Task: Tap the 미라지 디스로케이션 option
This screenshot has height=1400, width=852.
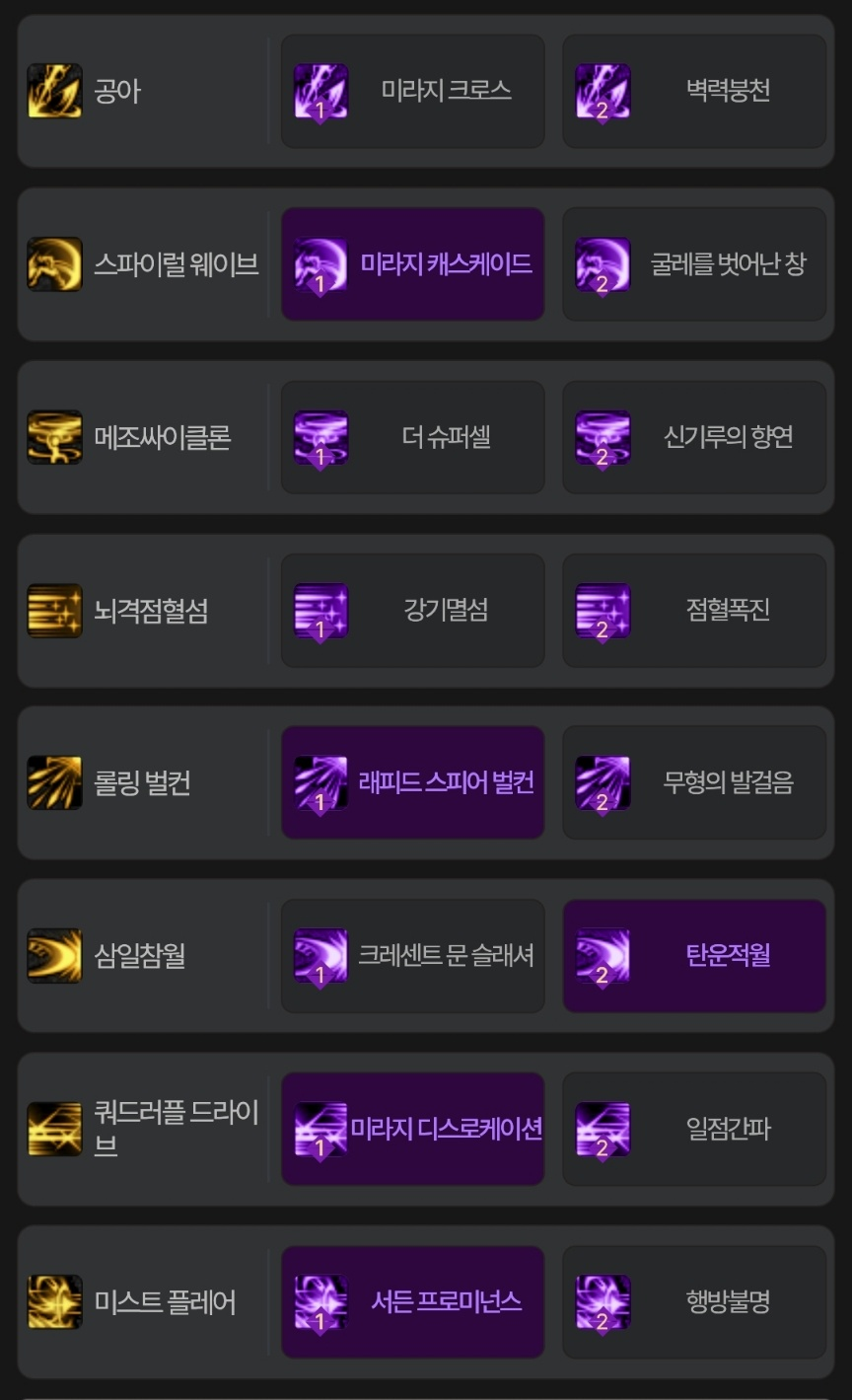Action: click(x=412, y=1129)
